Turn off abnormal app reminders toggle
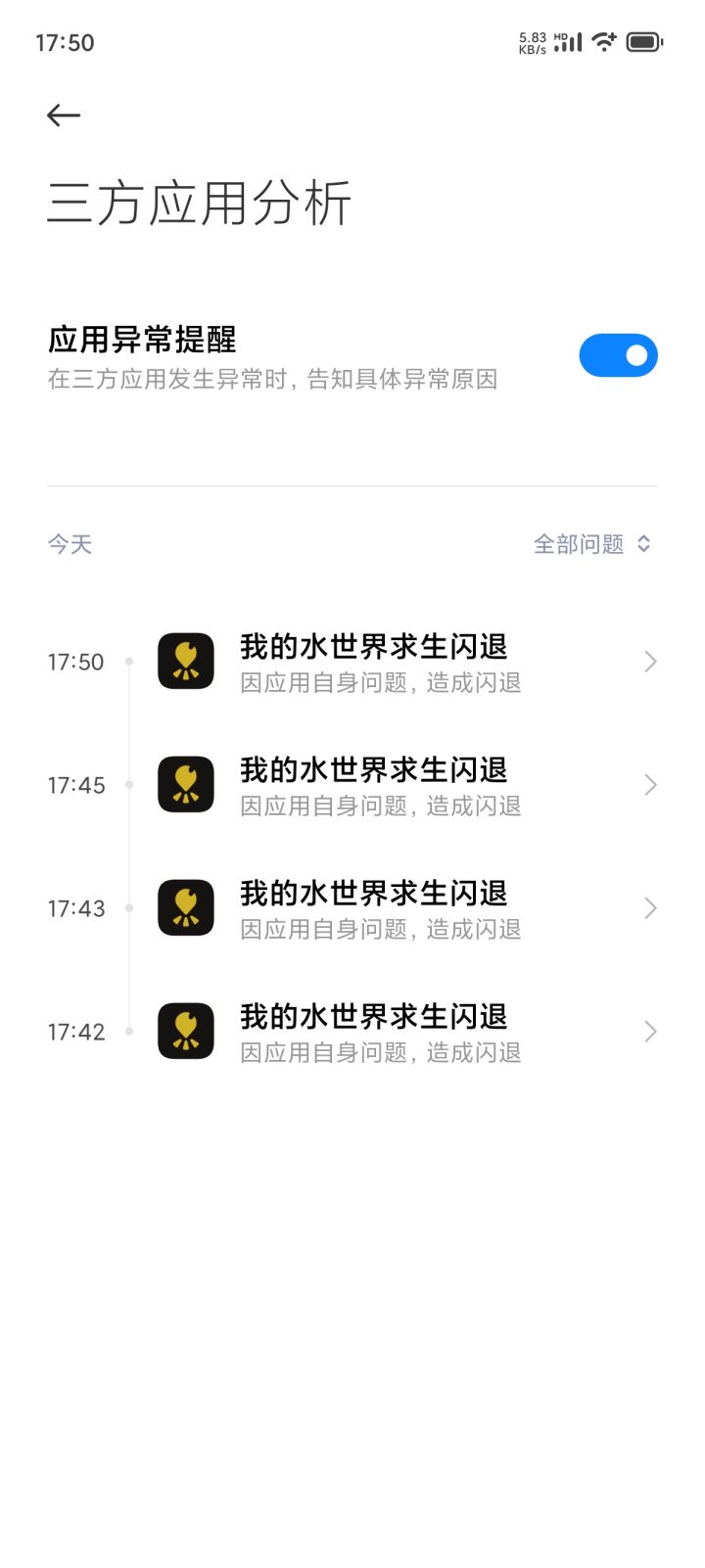Image resolution: width=705 pixels, height=1568 pixels. click(618, 354)
